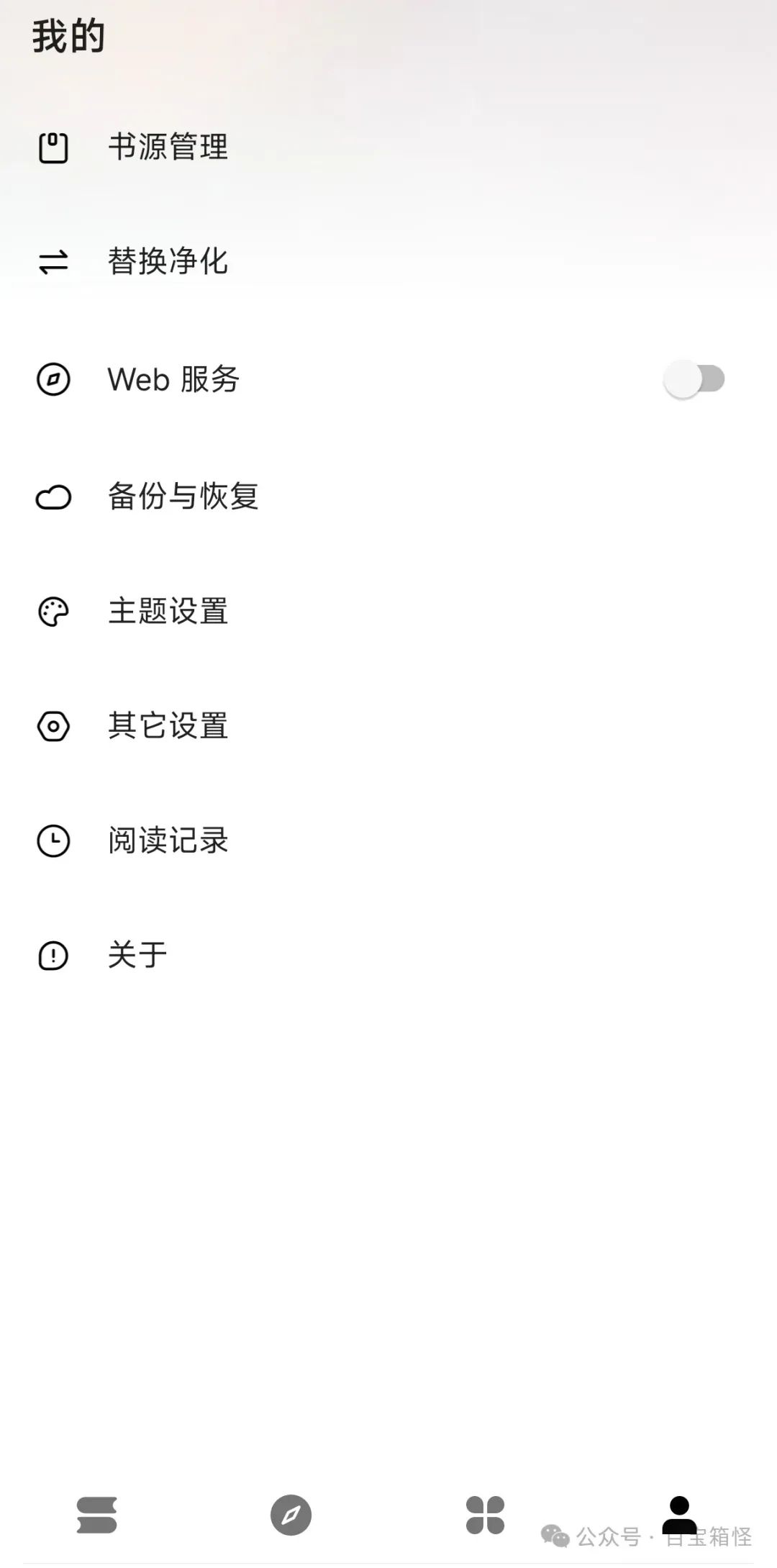Open 备份与恢复 backup and restore
The image size is (777, 1568).
(388, 496)
